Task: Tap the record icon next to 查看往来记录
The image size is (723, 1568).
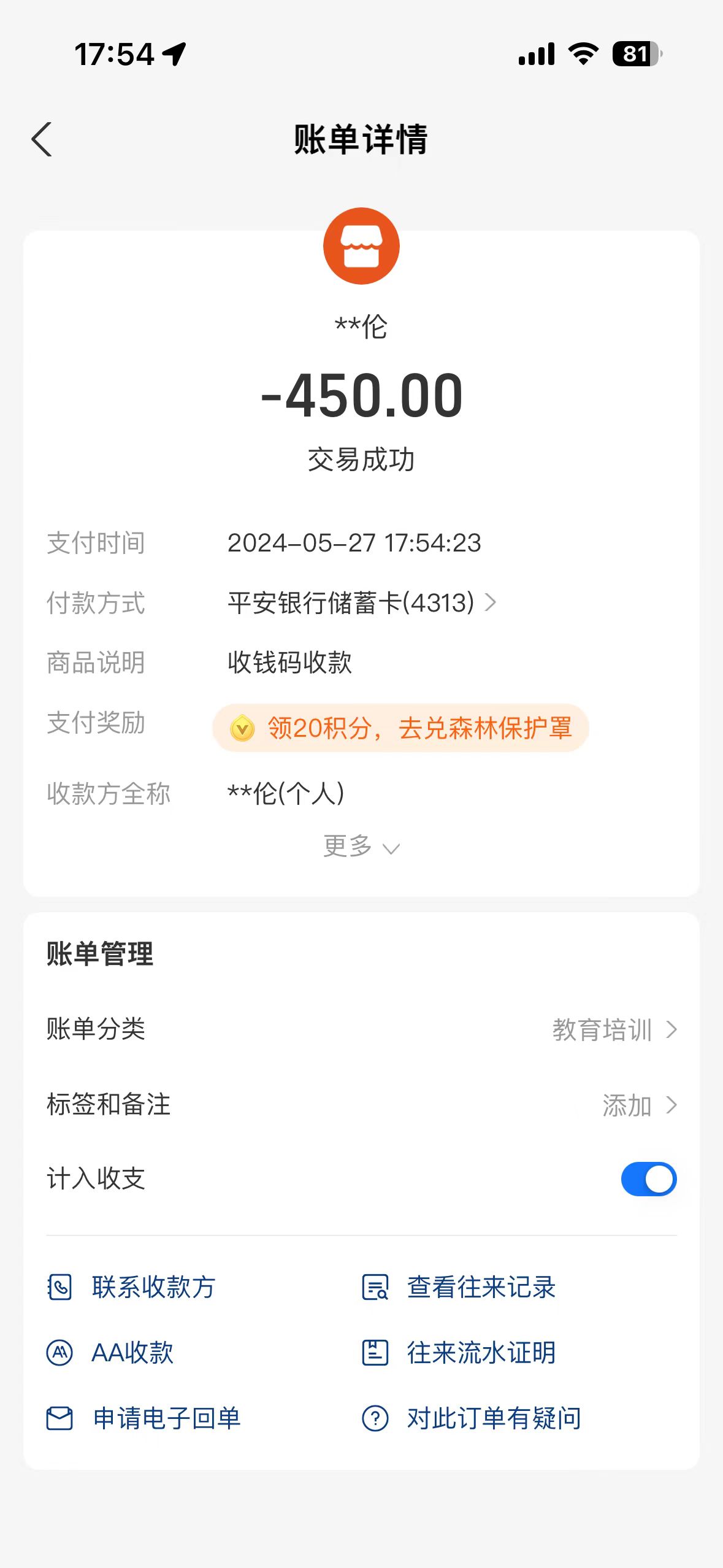Action: click(x=375, y=1288)
